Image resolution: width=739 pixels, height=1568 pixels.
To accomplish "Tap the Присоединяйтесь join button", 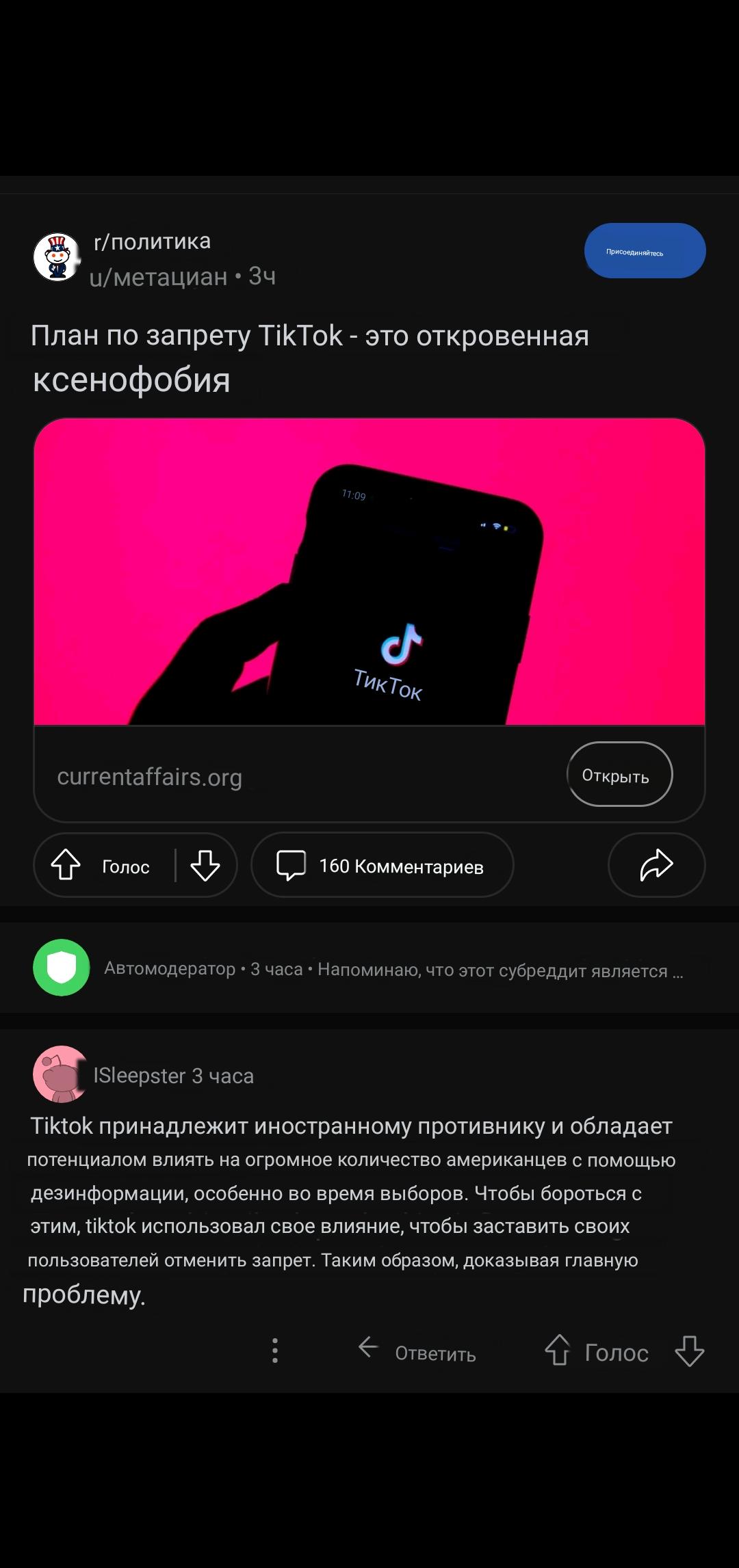I will click(645, 251).
